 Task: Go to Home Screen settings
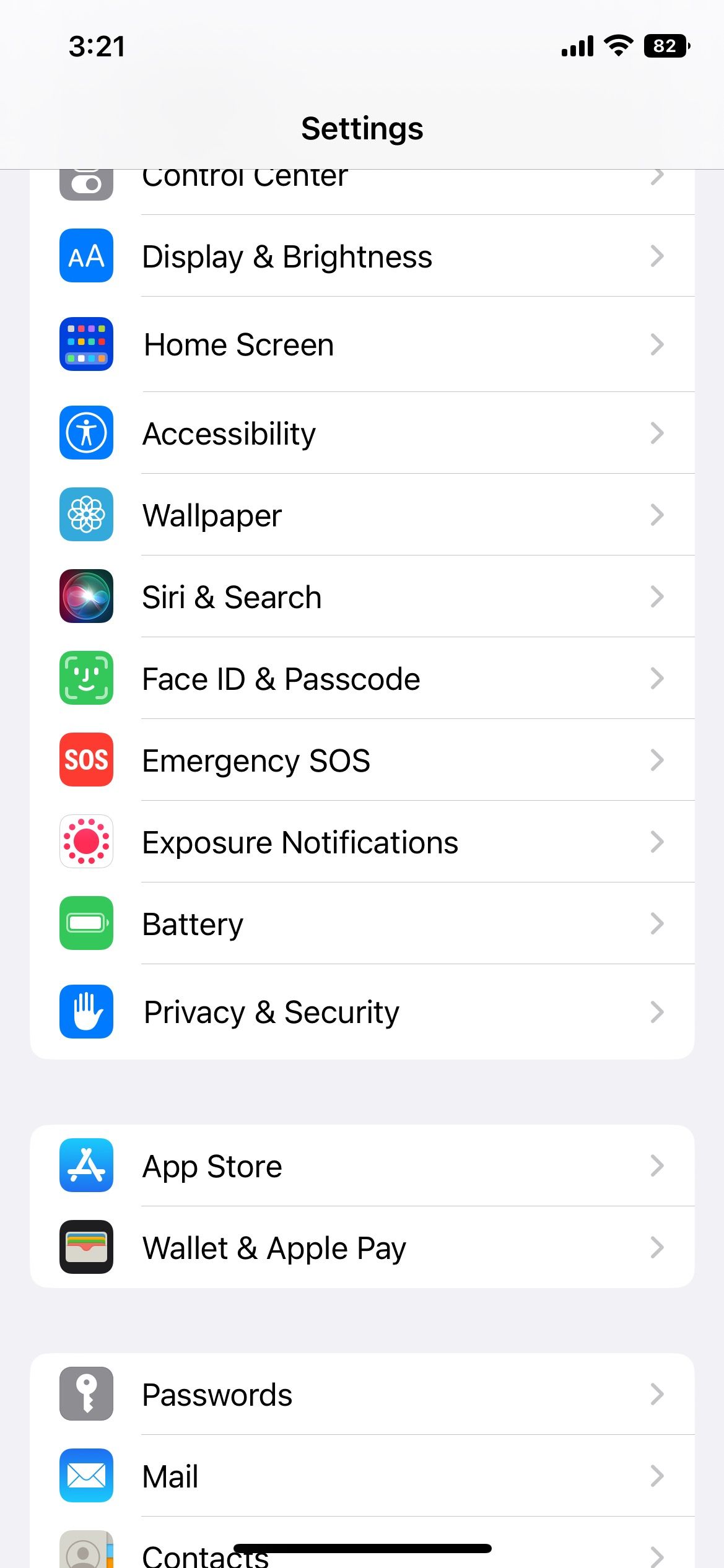[x=362, y=344]
